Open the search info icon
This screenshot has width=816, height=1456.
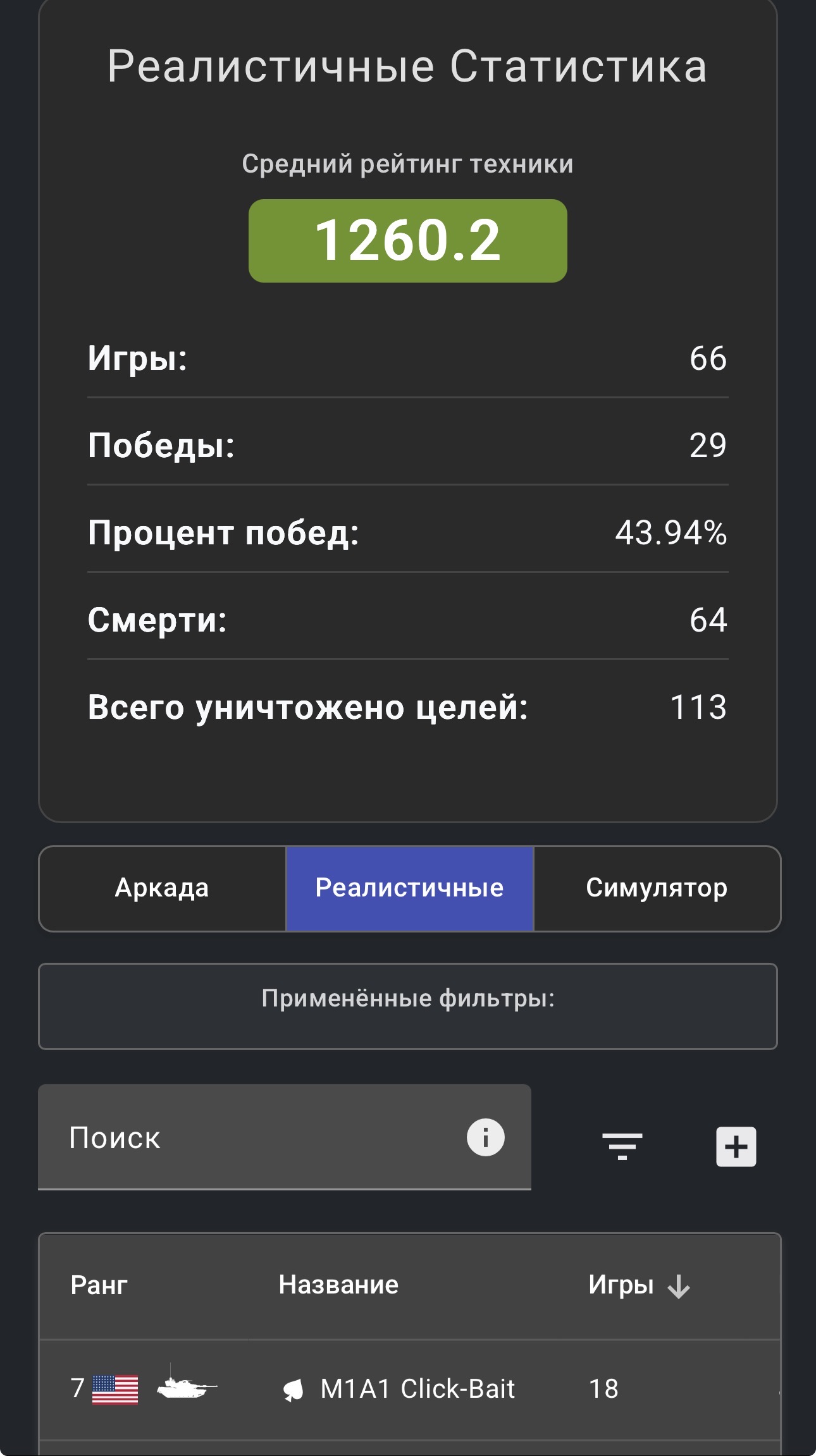[x=485, y=1137]
